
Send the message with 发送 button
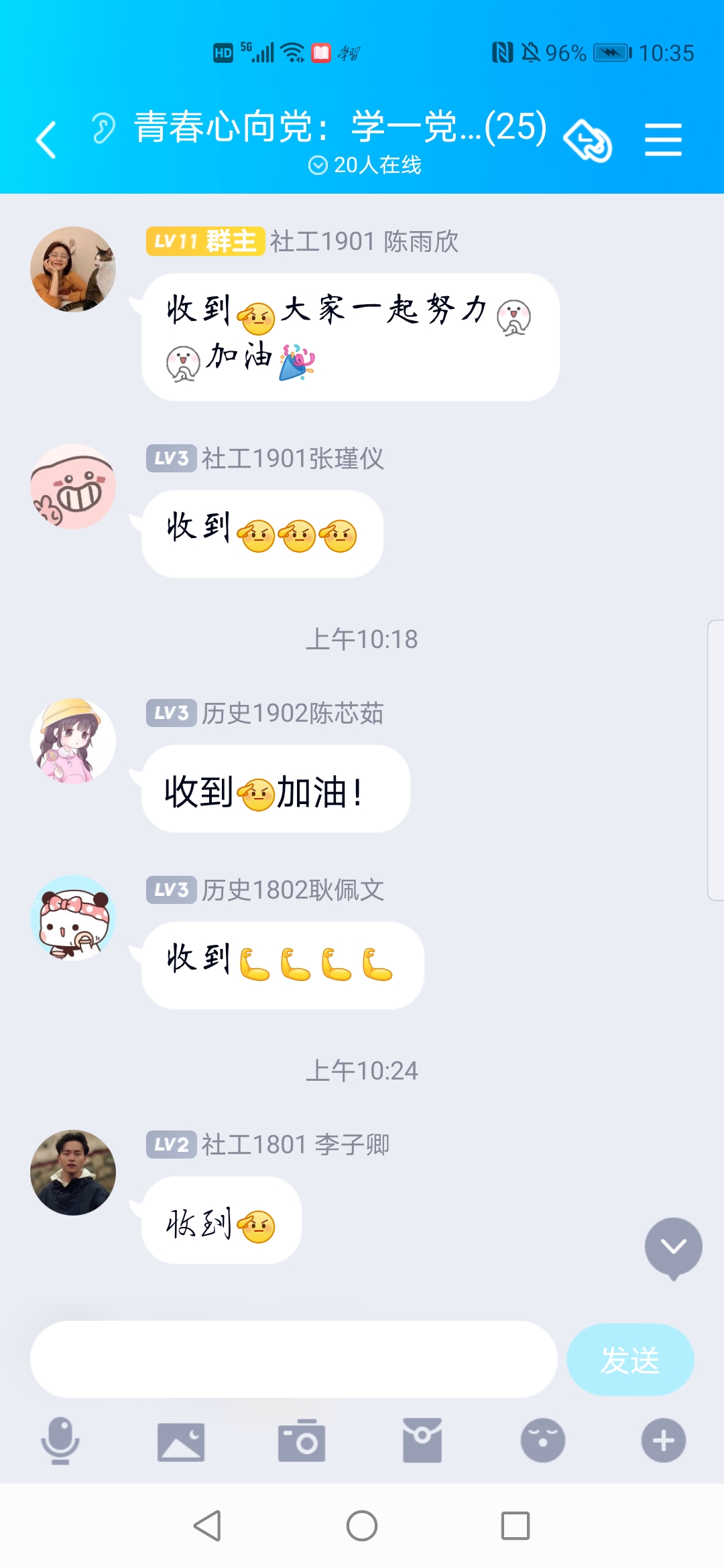(629, 1360)
